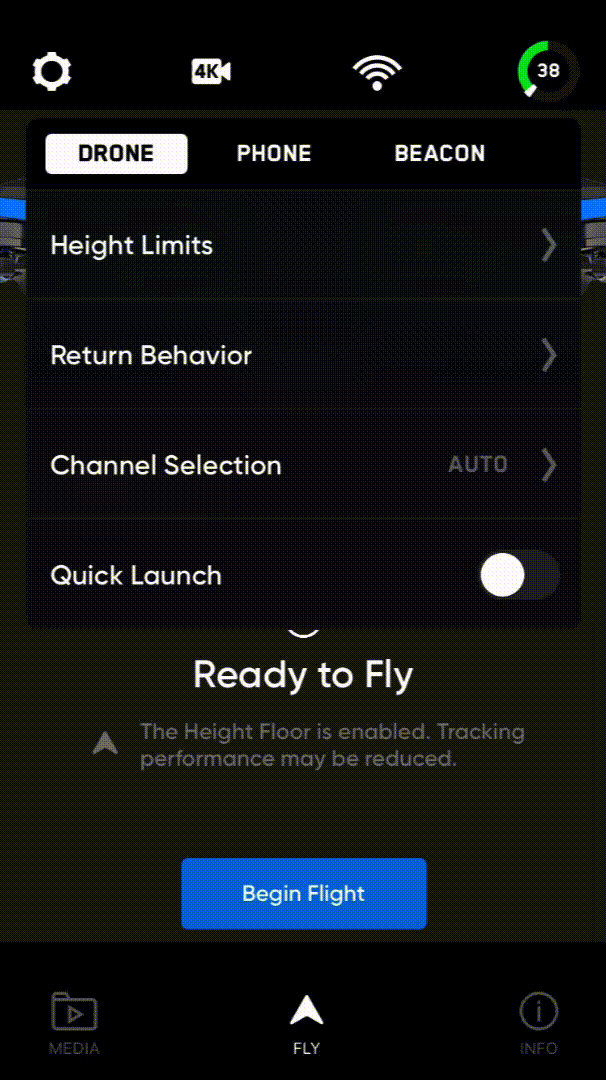Viewport: 606px width, 1080px height.
Task: Open the Wi-Fi connection status
Action: (x=377, y=72)
